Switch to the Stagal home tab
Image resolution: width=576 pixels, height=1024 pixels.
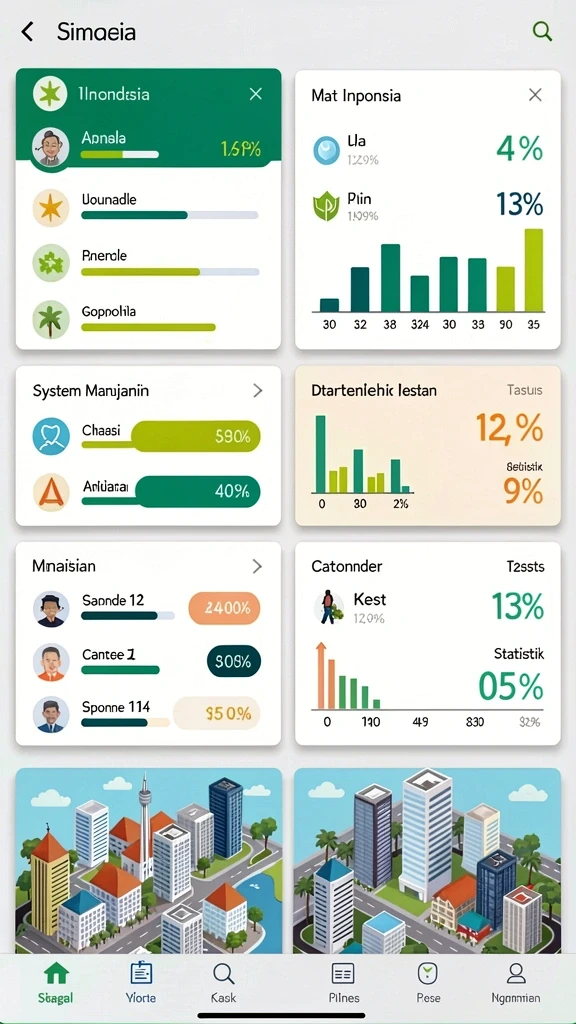[x=55, y=984]
